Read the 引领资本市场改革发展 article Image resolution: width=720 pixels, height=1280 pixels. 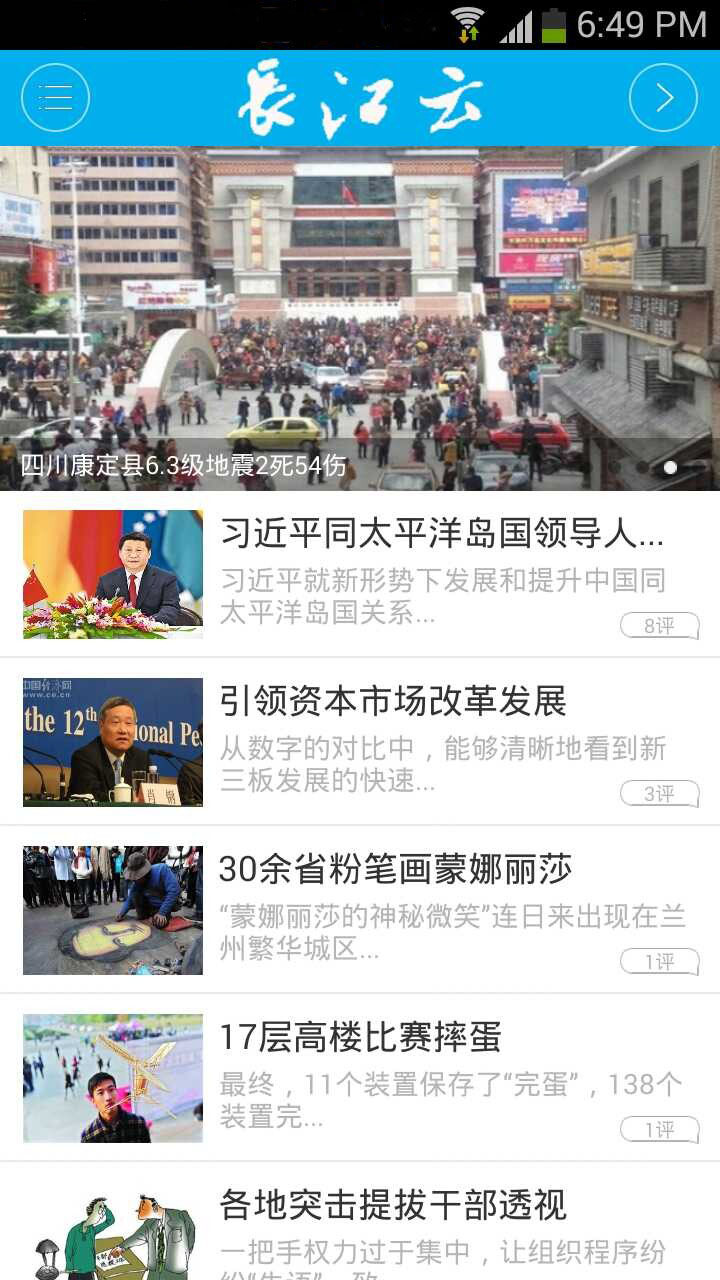coord(393,702)
